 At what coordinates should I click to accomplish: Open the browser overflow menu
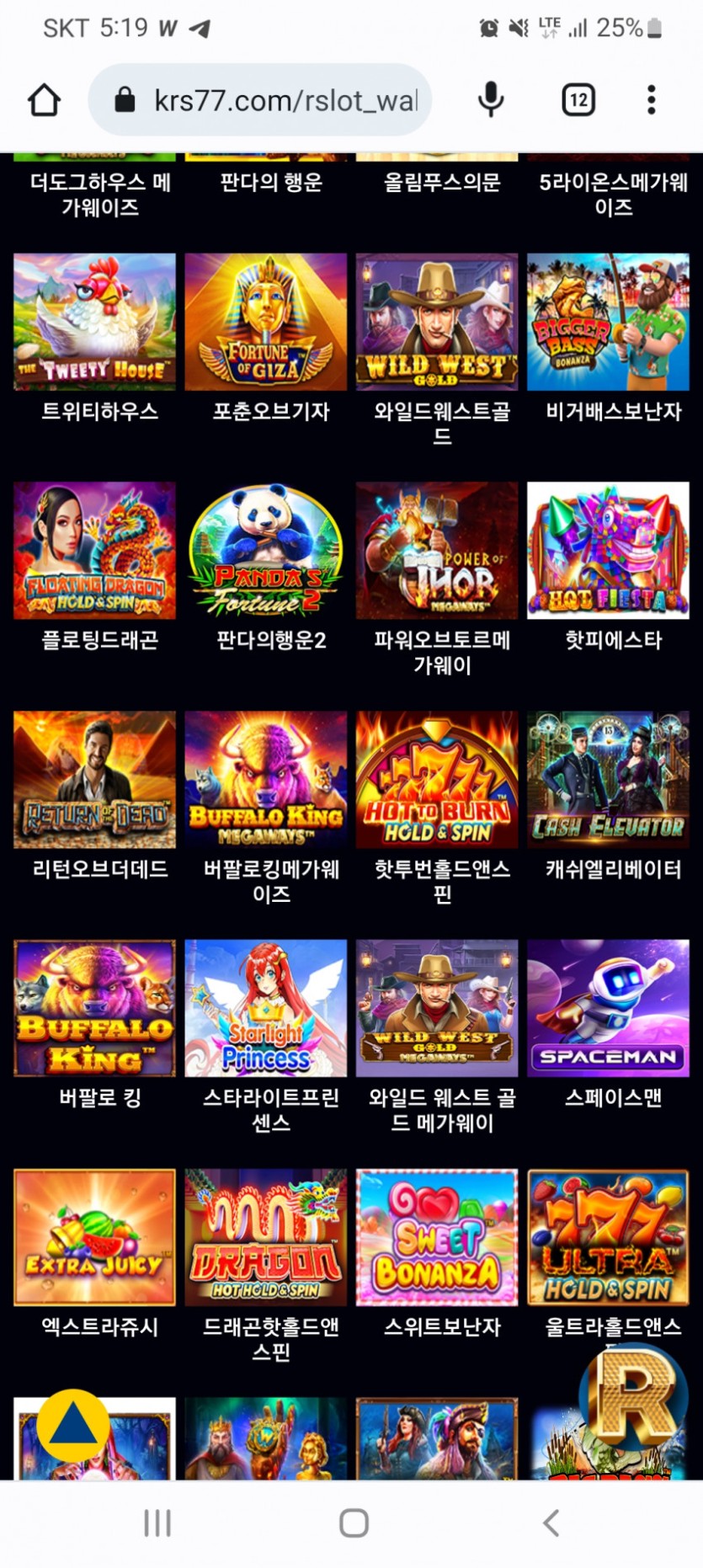click(651, 100)
